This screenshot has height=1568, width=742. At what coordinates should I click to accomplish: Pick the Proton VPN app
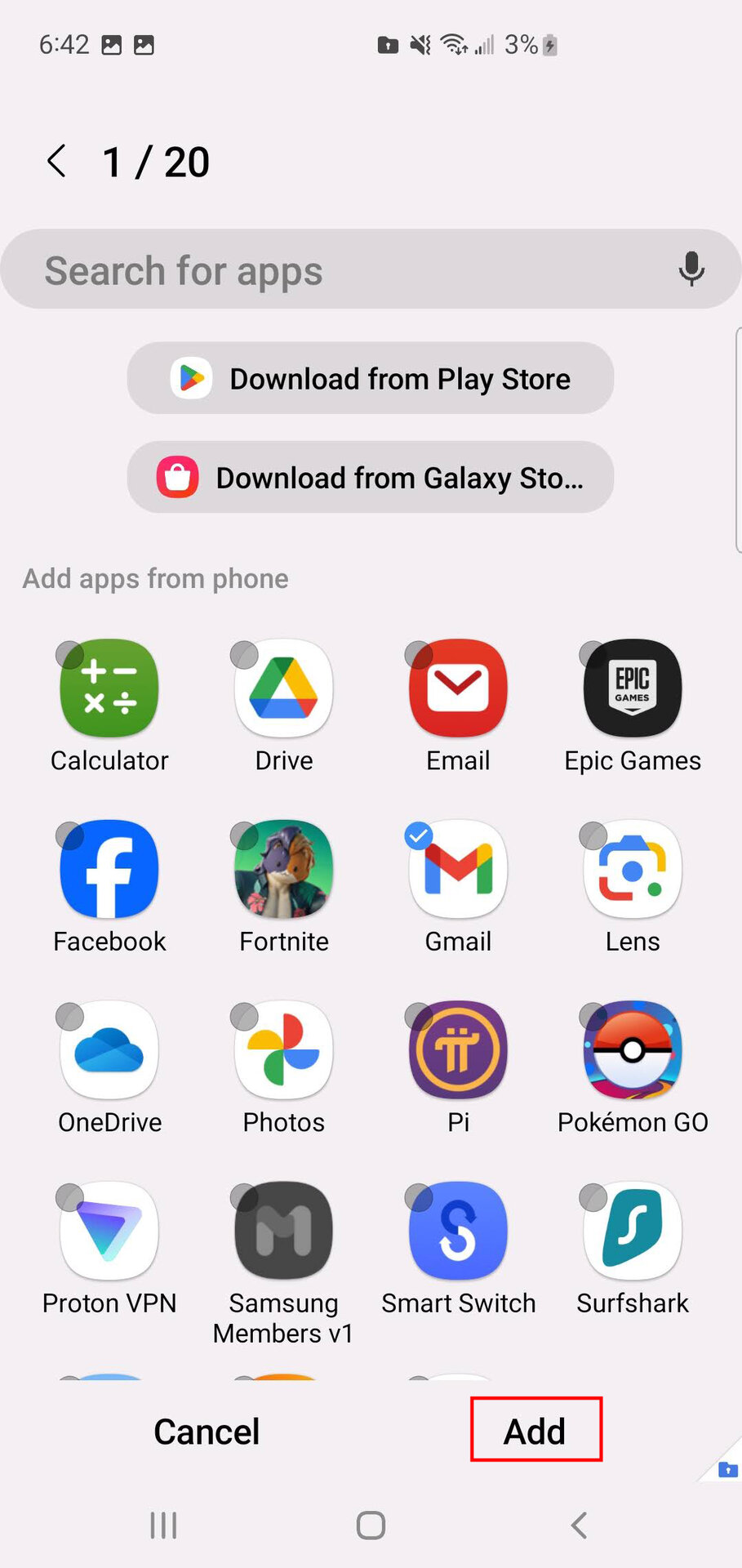[x=109, y=1231]
